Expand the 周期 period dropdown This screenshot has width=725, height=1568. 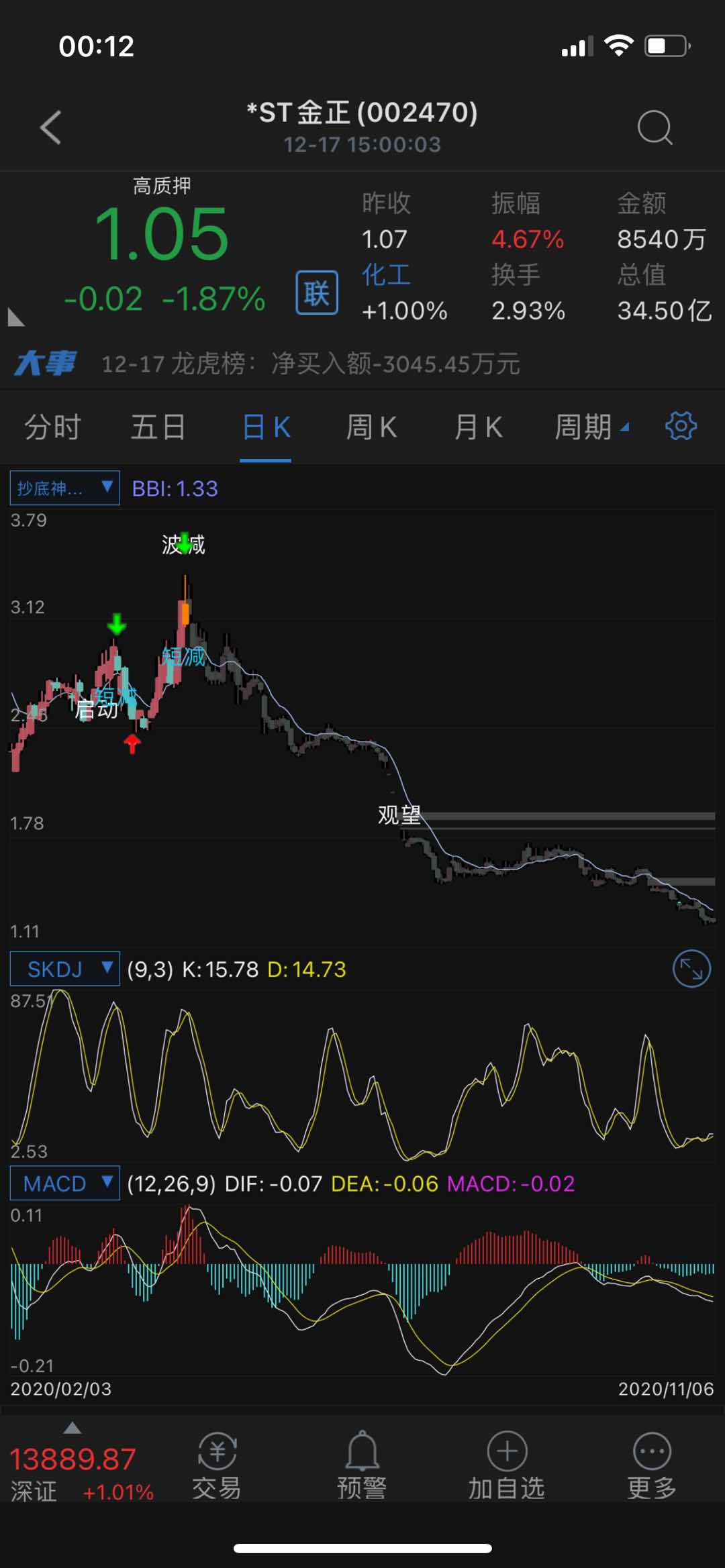(x=591, y=427)
